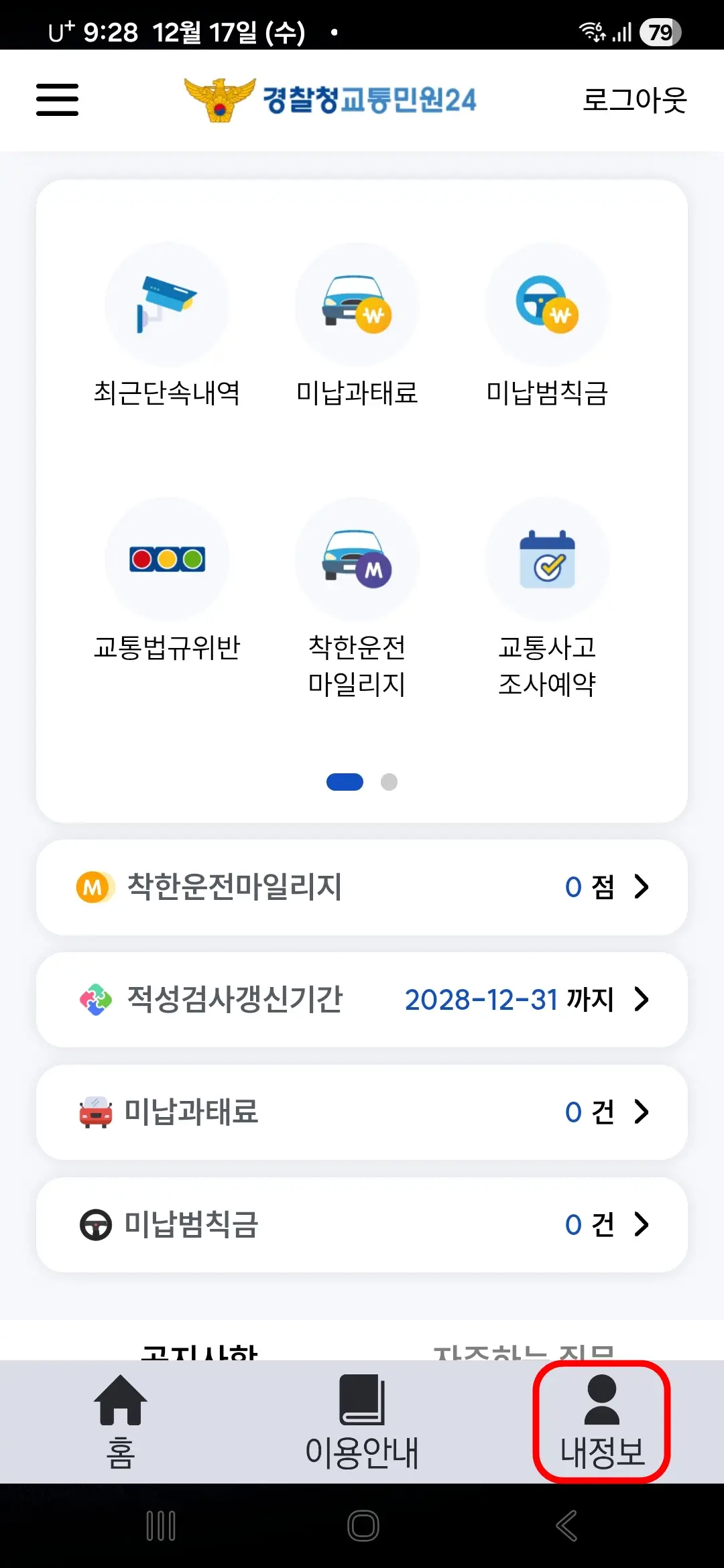This screenshot has height=1568, width=724.
Task: Tap the M mileage badge icon
Action: click(x=90, y=887)
